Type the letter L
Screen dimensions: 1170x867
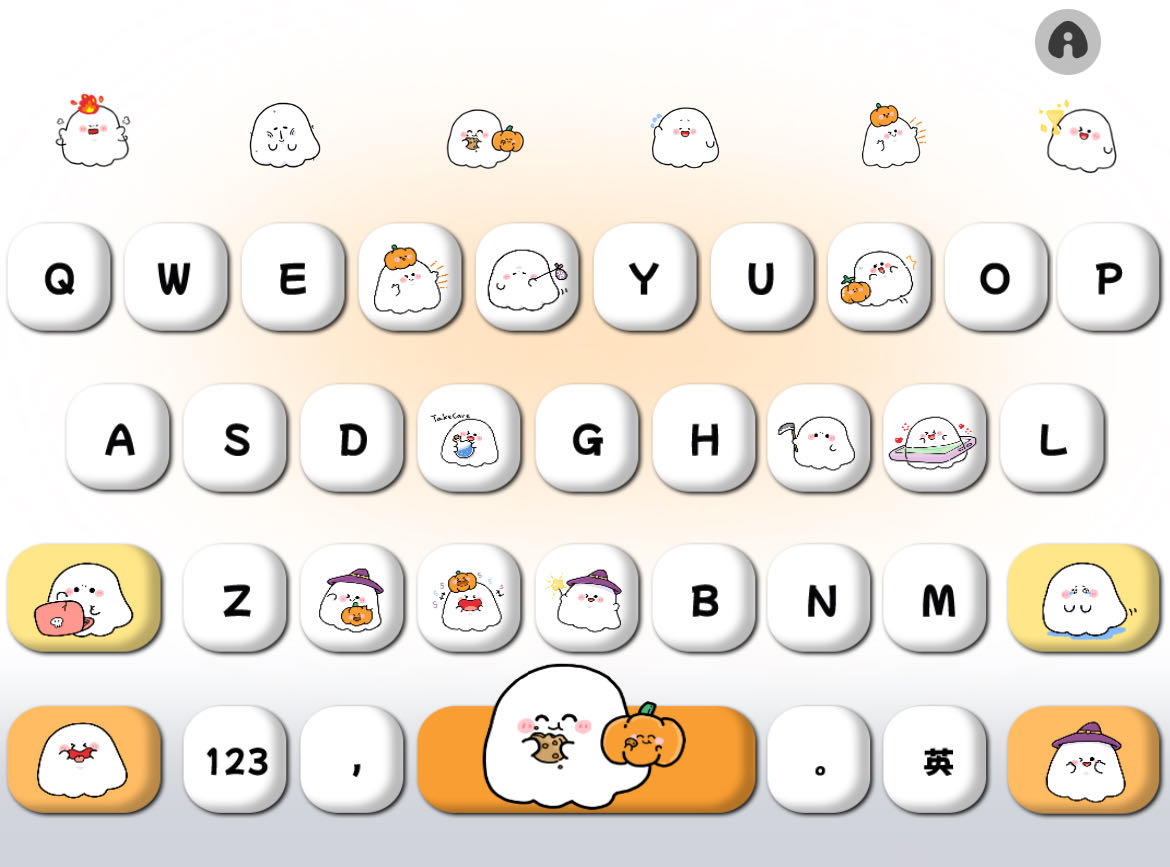coord(1052,438)
